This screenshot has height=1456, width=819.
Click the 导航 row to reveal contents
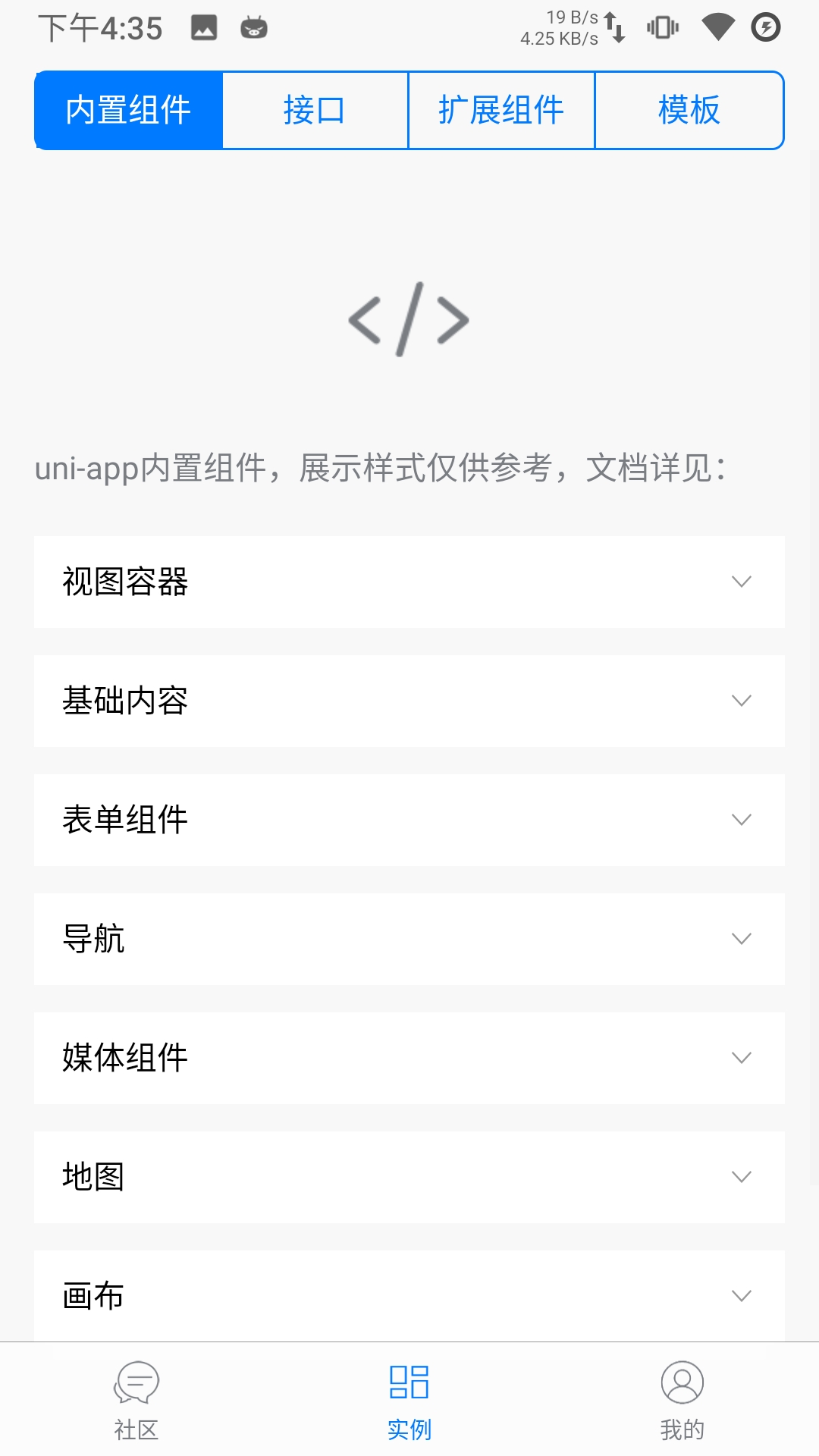pyautogui.click(x=409, y=939)
